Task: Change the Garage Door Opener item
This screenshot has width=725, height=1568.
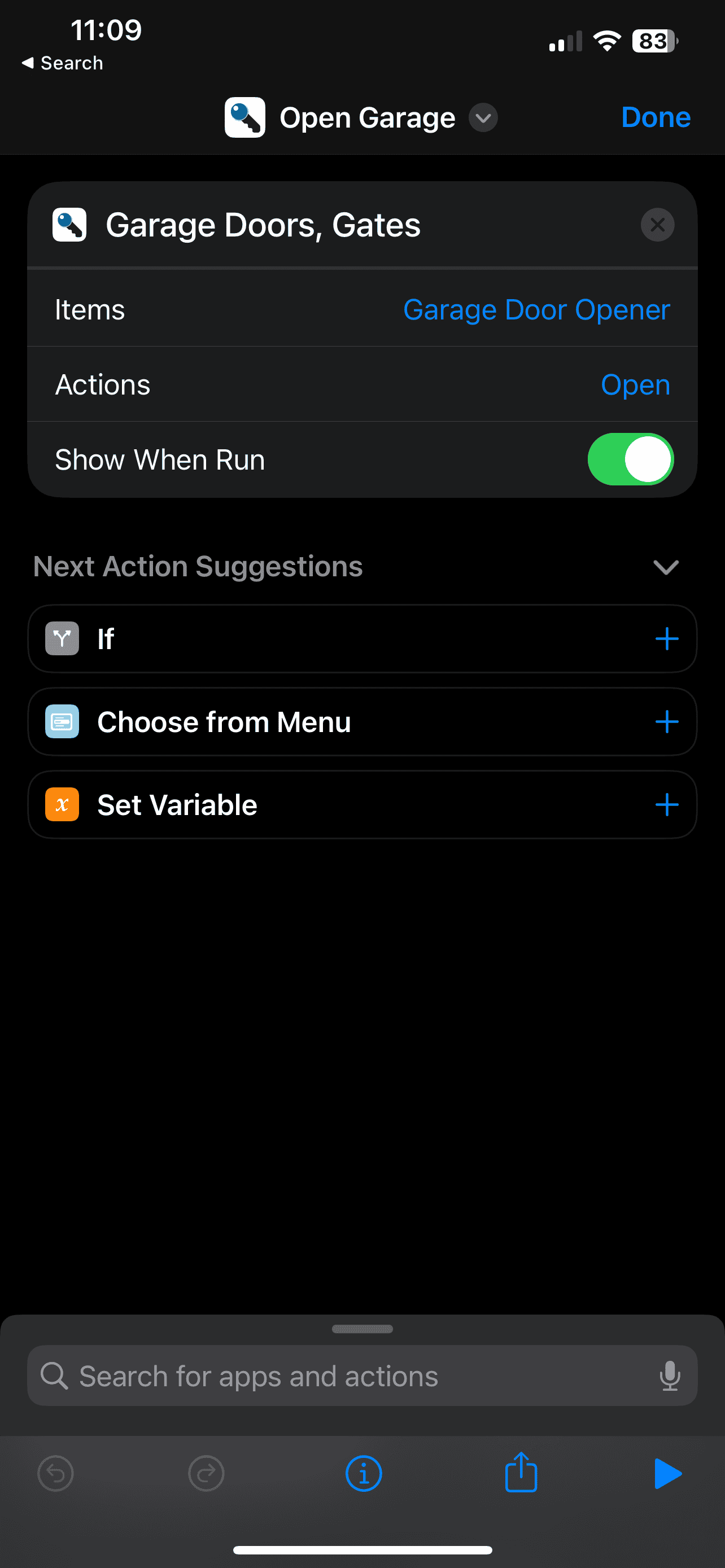Action: coord(536,310)
